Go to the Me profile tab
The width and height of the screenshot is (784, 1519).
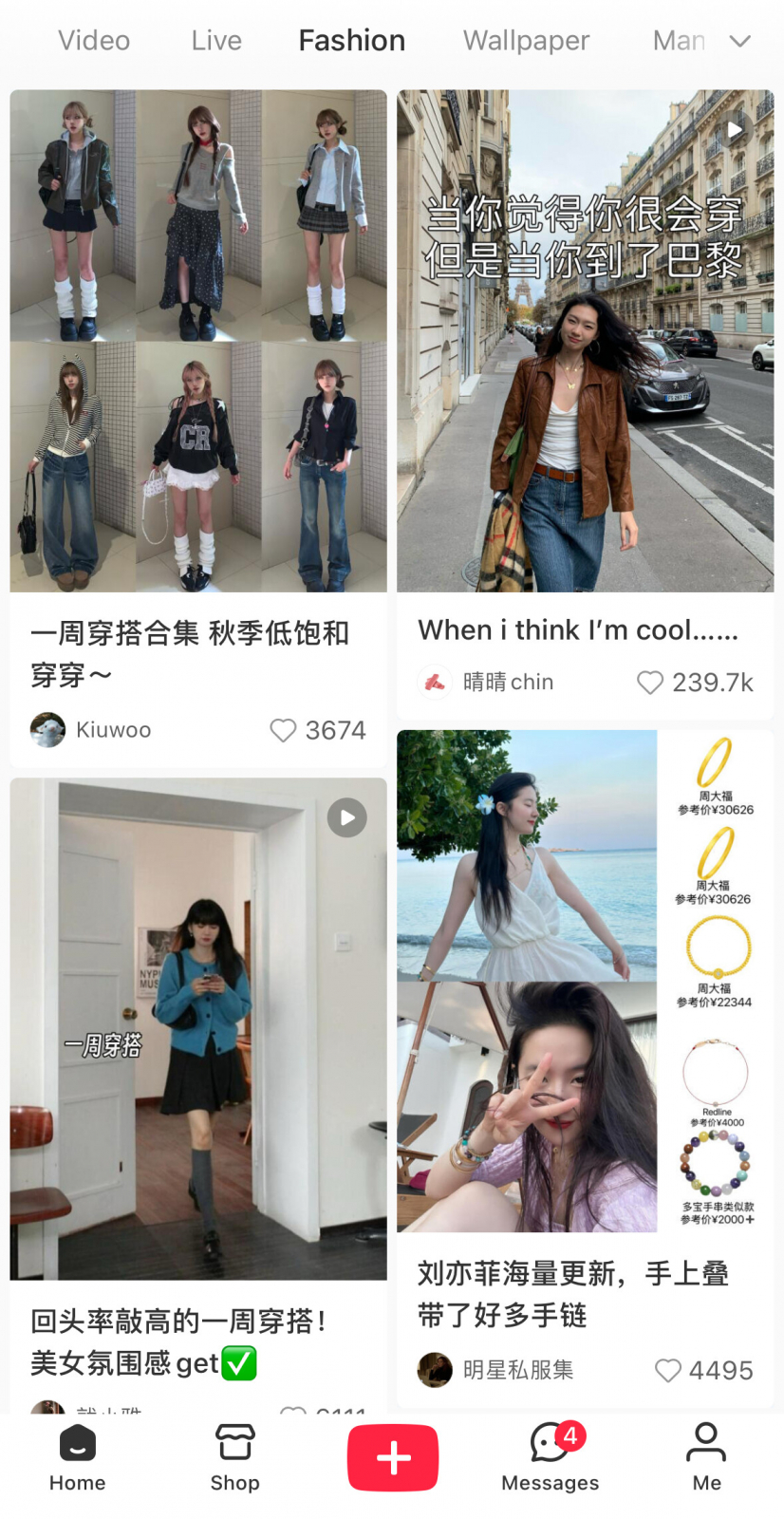click(706, 1457)
